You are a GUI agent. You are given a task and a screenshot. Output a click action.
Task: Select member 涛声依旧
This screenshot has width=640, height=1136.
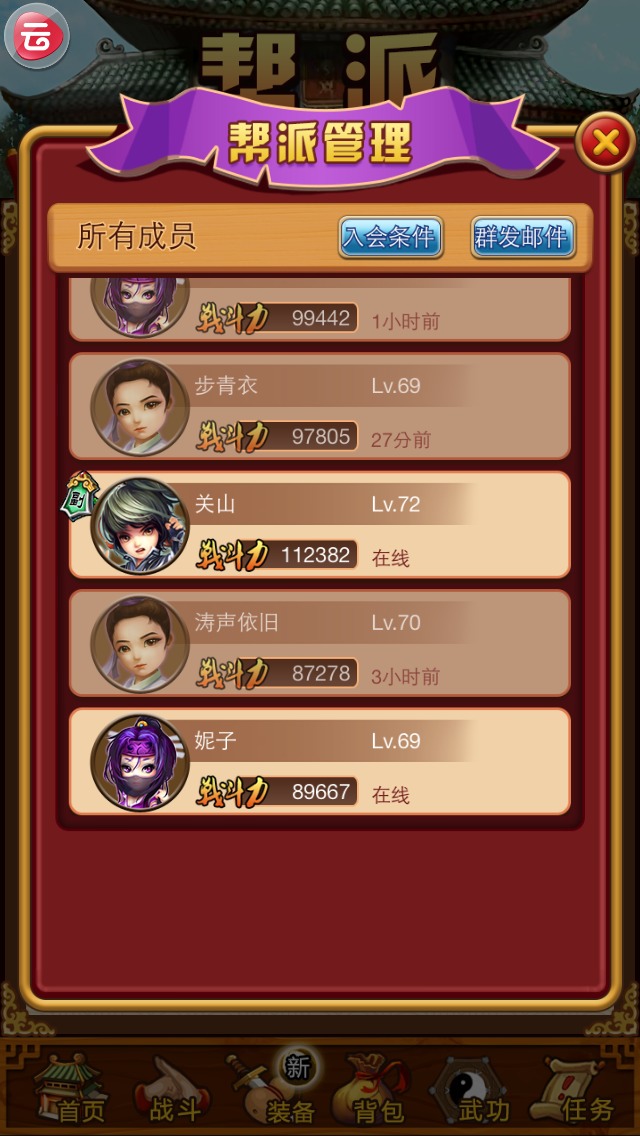click(x=320, y=643)
